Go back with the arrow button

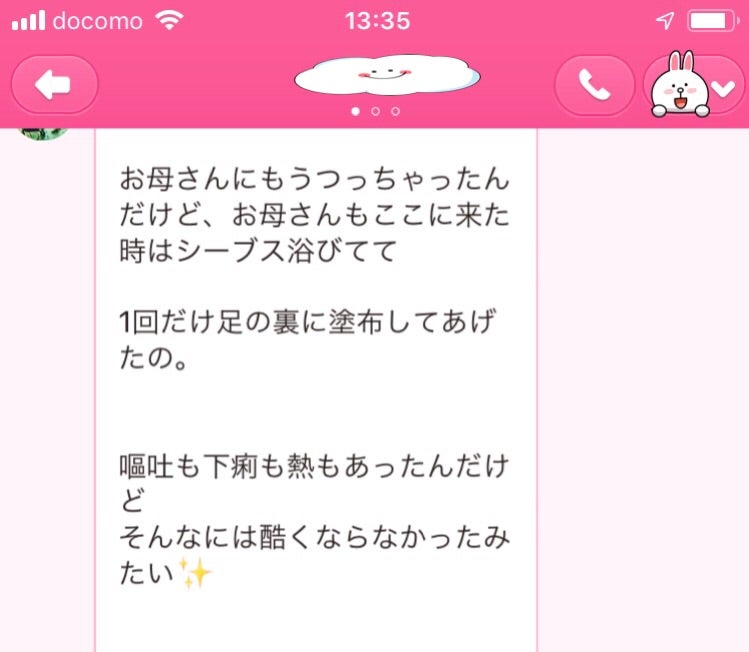point(54,86)
